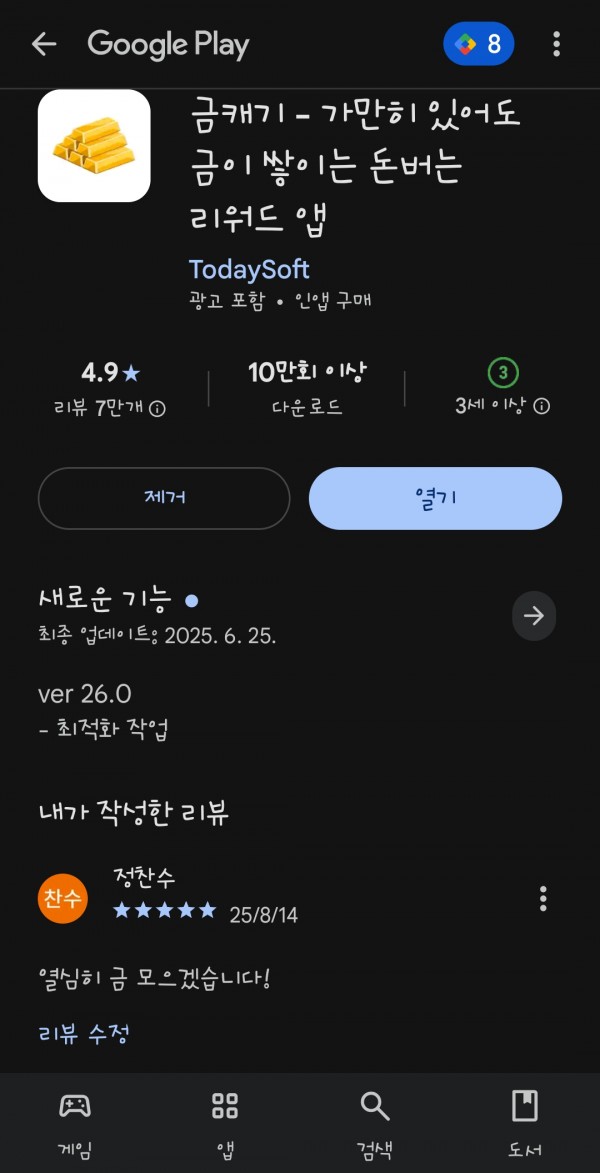This screenshot has height=1173, width=600.
Task: Show info about the 7만개 review count
Action: point(157,408)
